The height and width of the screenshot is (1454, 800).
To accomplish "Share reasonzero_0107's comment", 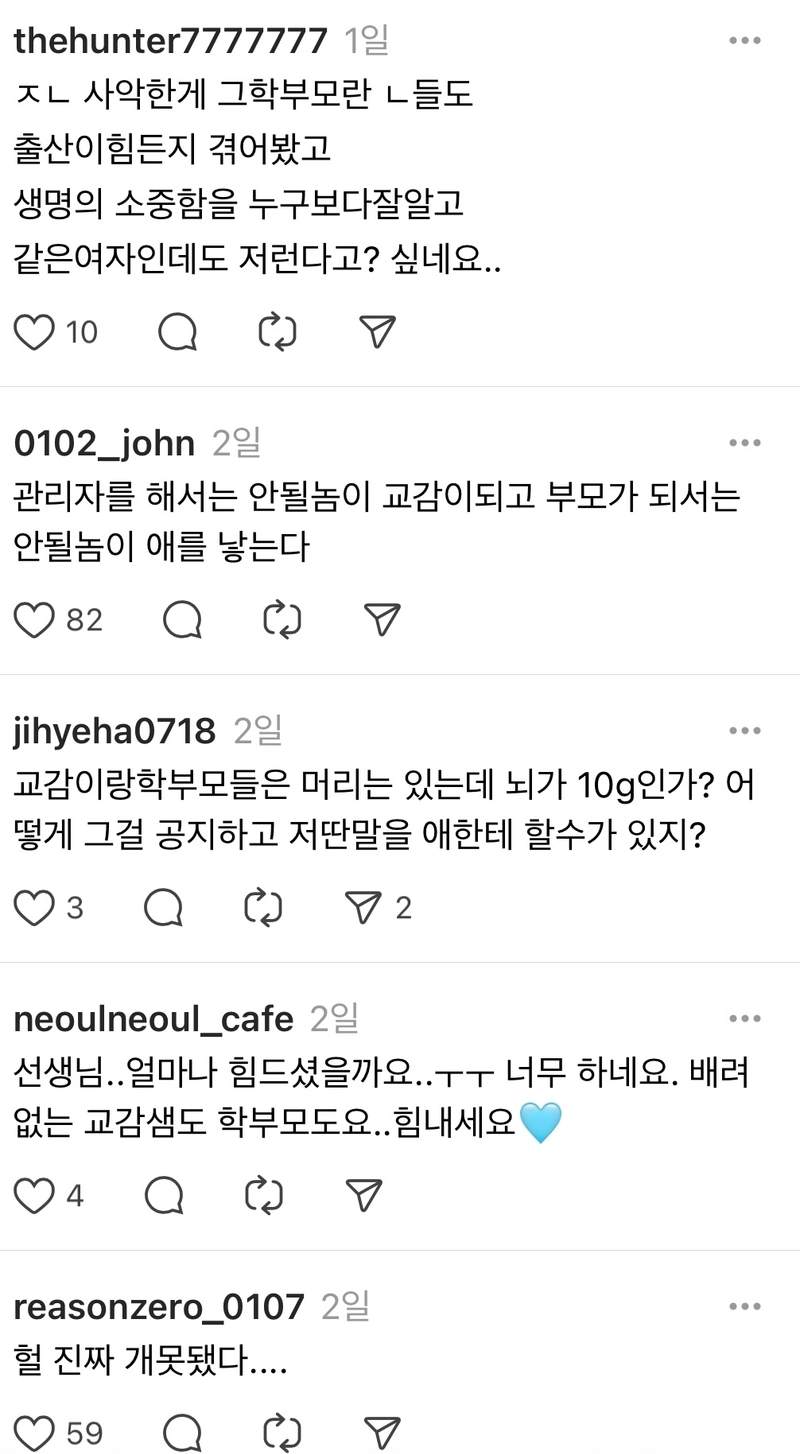I will click(382, 1432).
